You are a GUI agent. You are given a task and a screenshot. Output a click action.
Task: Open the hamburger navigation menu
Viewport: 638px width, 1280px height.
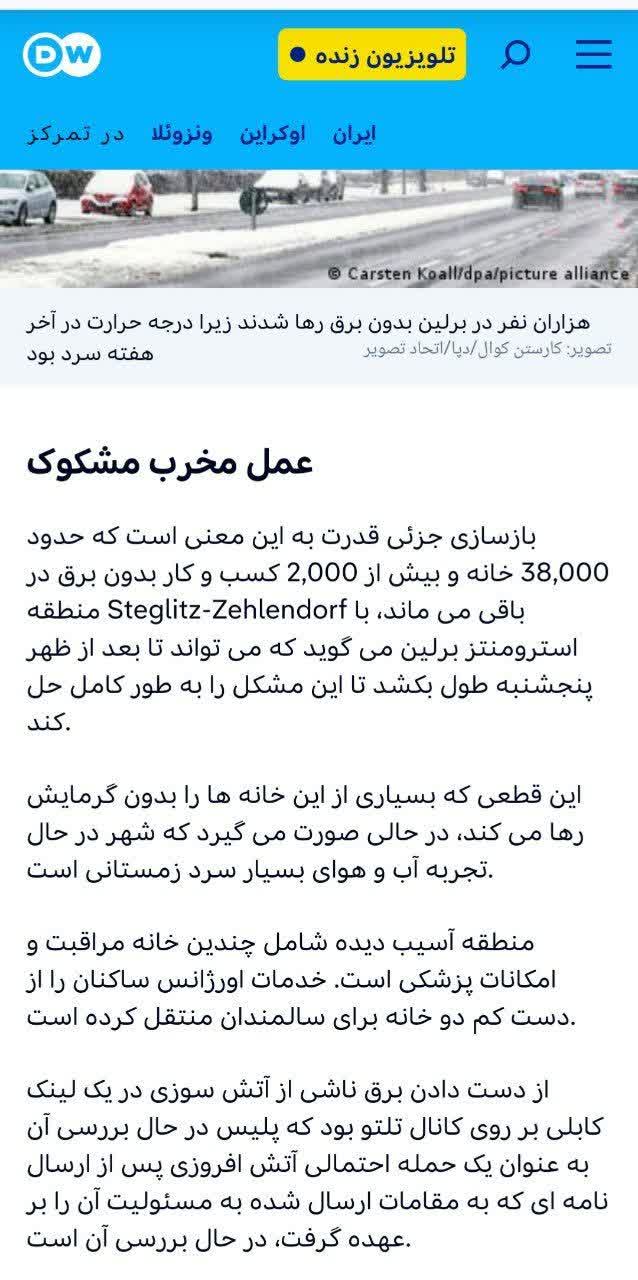tap(594, 54)
